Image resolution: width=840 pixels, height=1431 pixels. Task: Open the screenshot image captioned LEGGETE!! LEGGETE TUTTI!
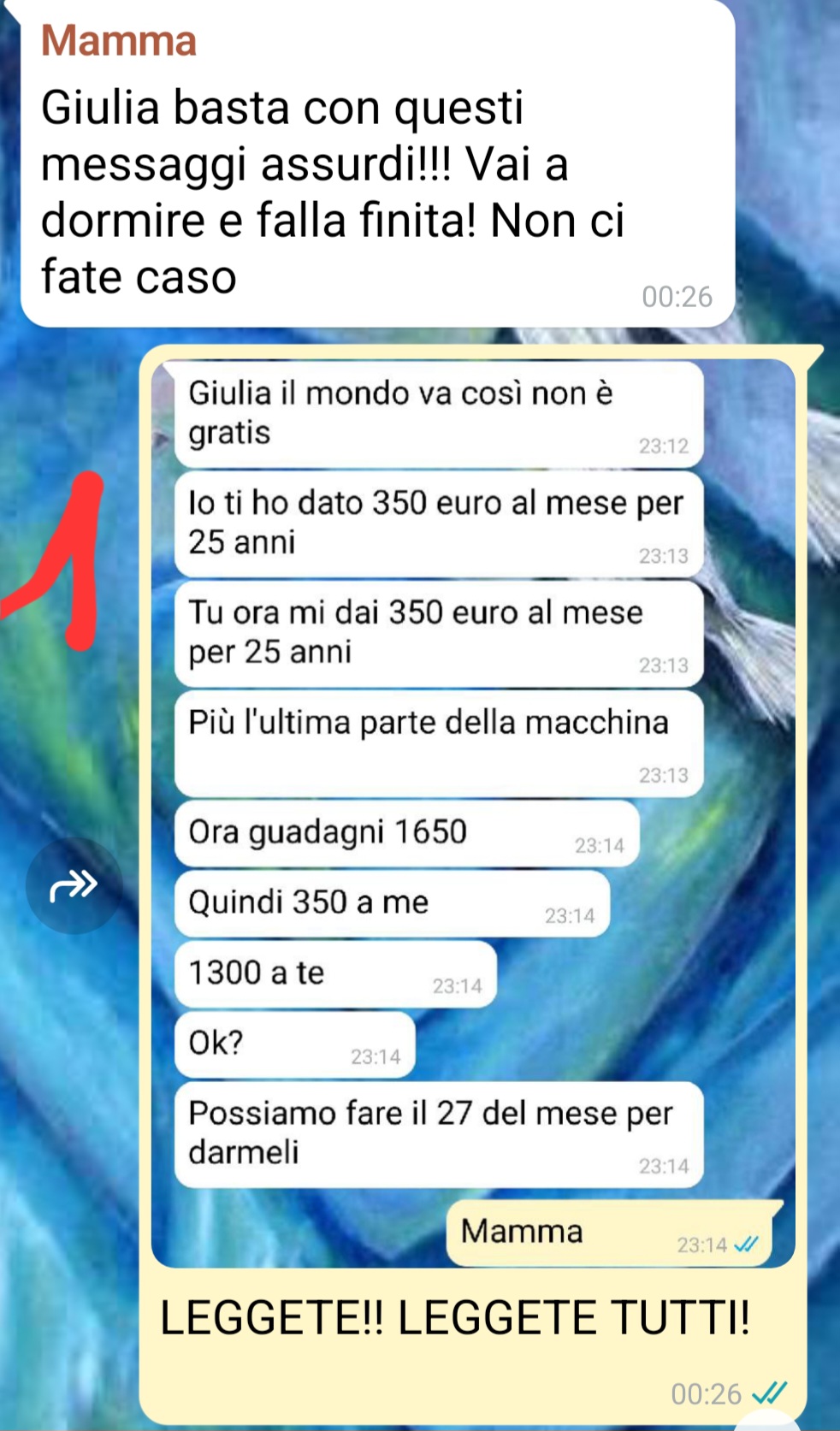click(x=472, y=813)
